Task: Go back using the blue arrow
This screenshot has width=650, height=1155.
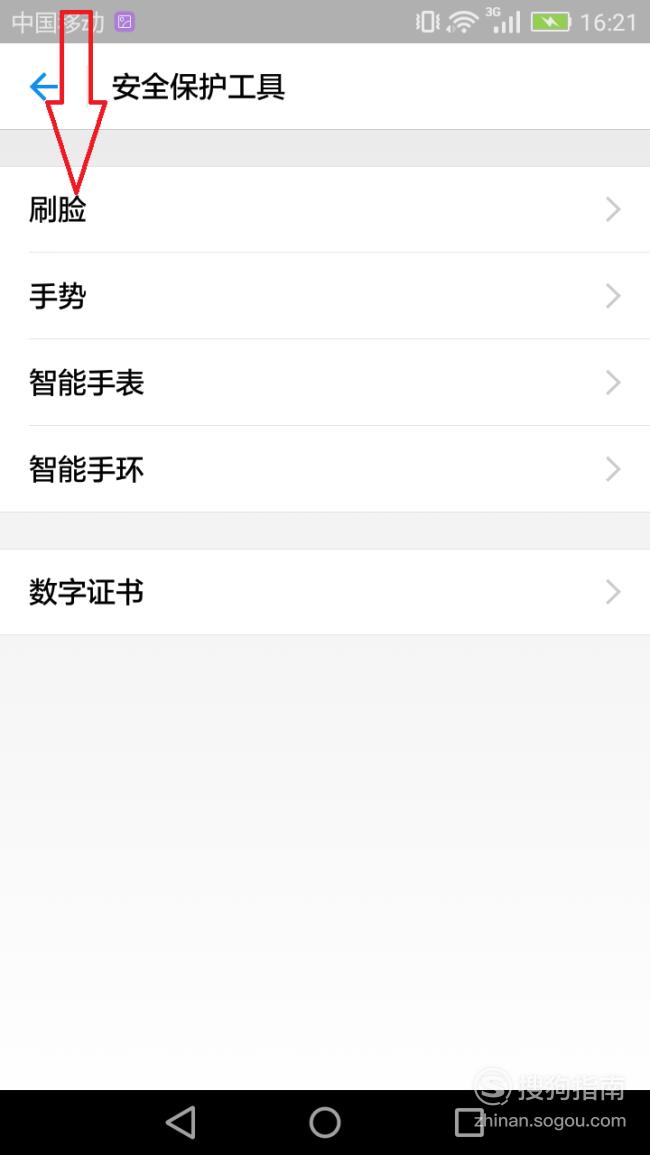Action: pos(43,87)
